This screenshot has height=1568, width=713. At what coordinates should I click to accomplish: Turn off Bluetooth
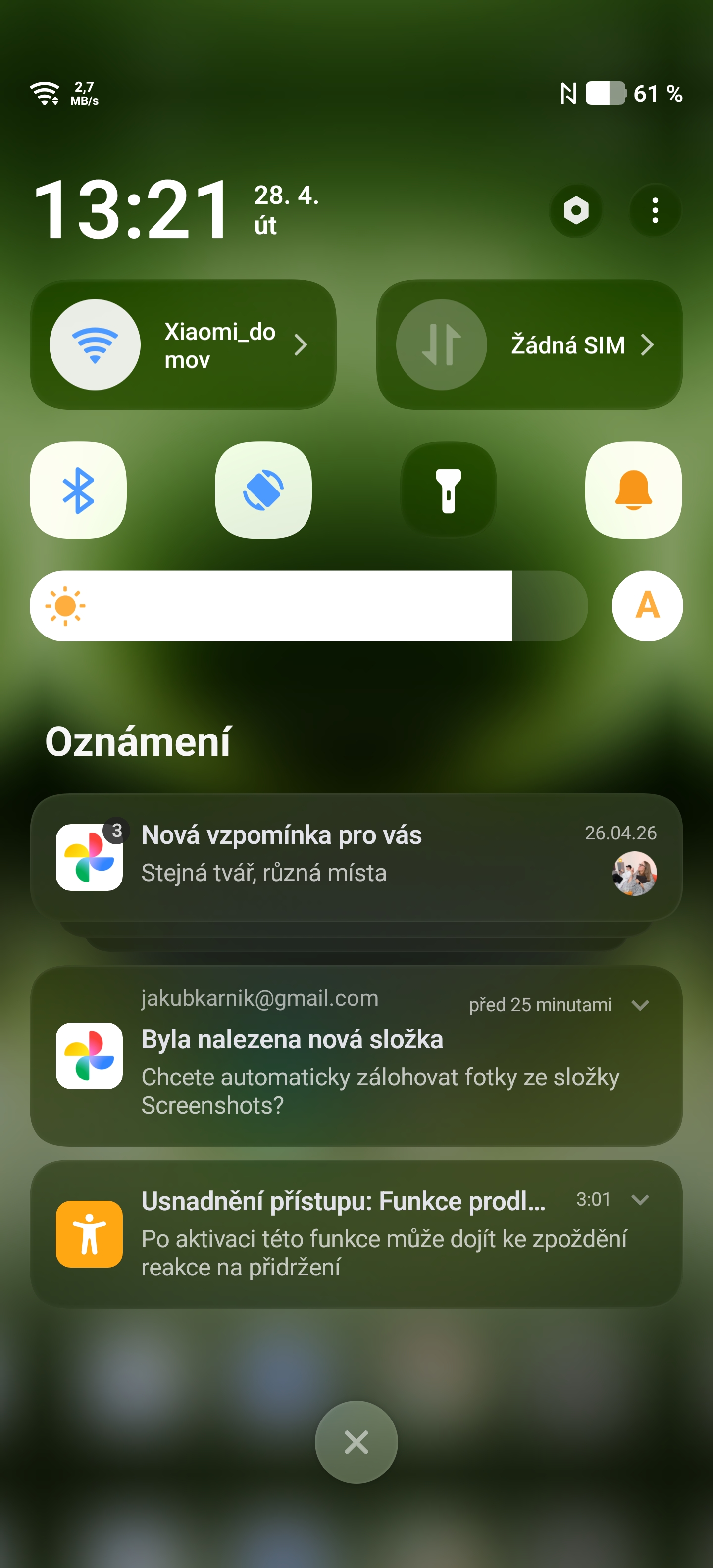(x=78, y=490)
